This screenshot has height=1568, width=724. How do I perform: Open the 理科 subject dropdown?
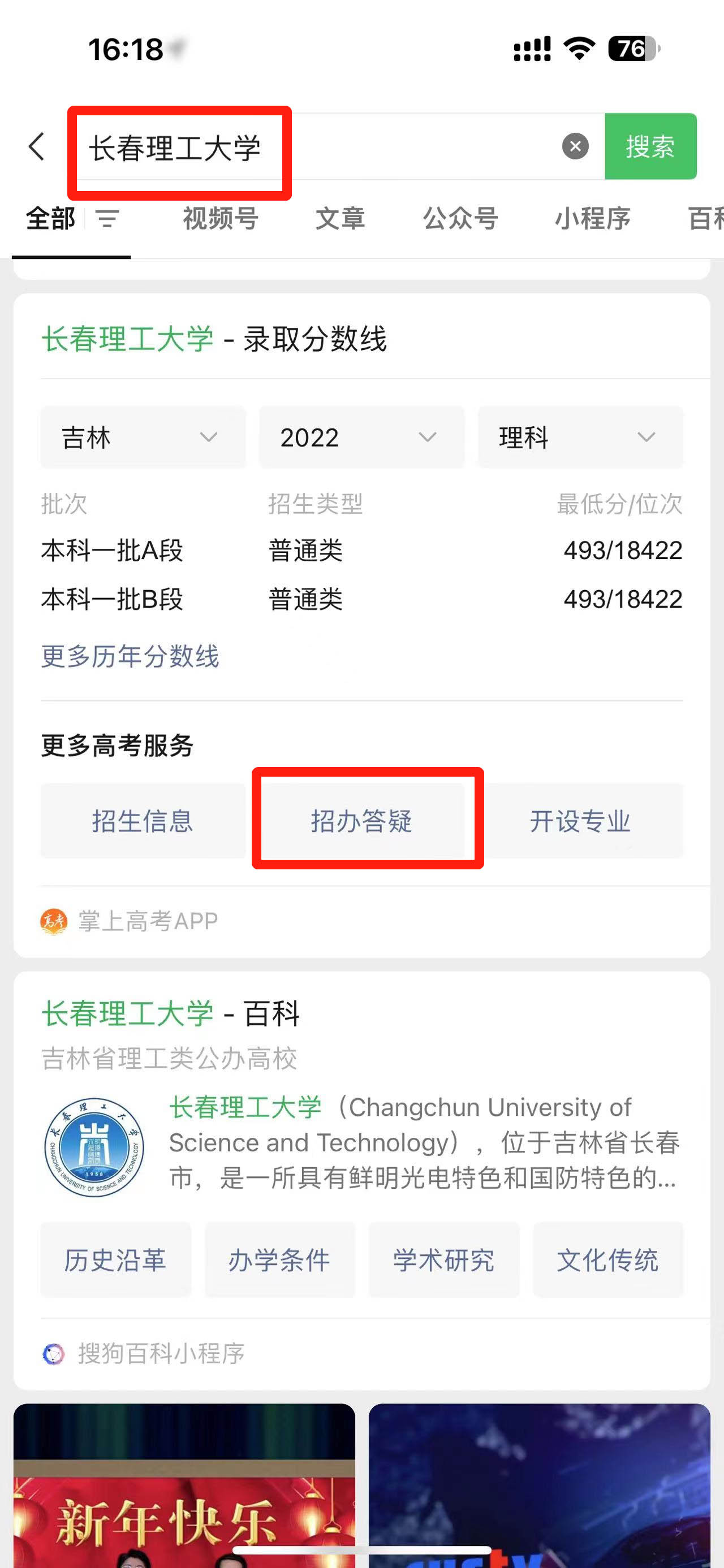[x=580, y=437]
